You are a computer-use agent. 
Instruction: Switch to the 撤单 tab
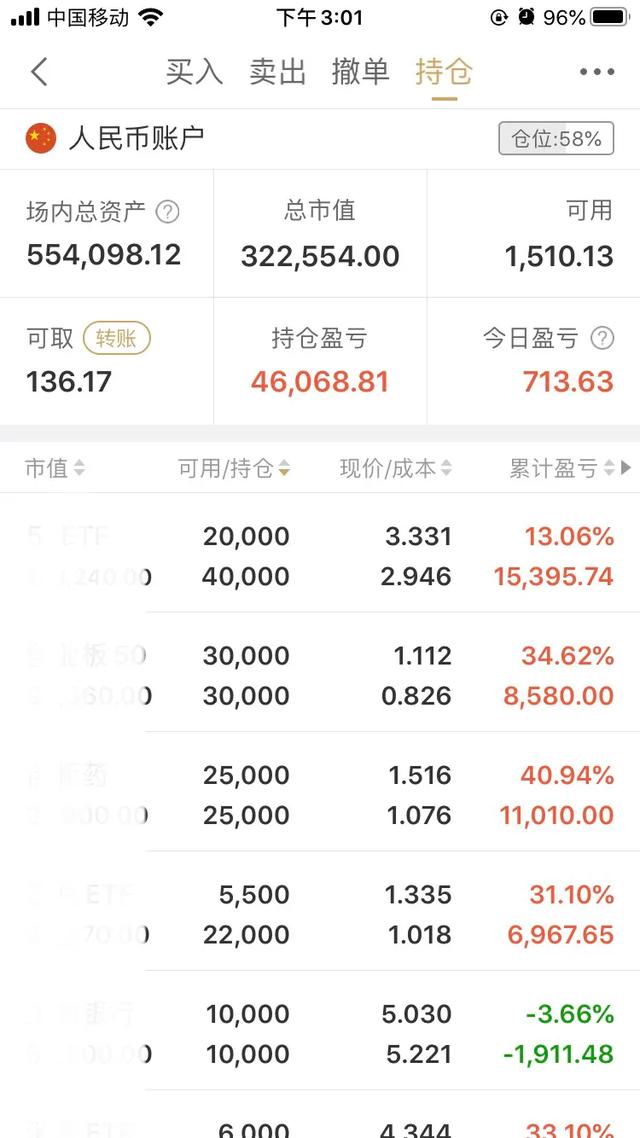(360, 72)
